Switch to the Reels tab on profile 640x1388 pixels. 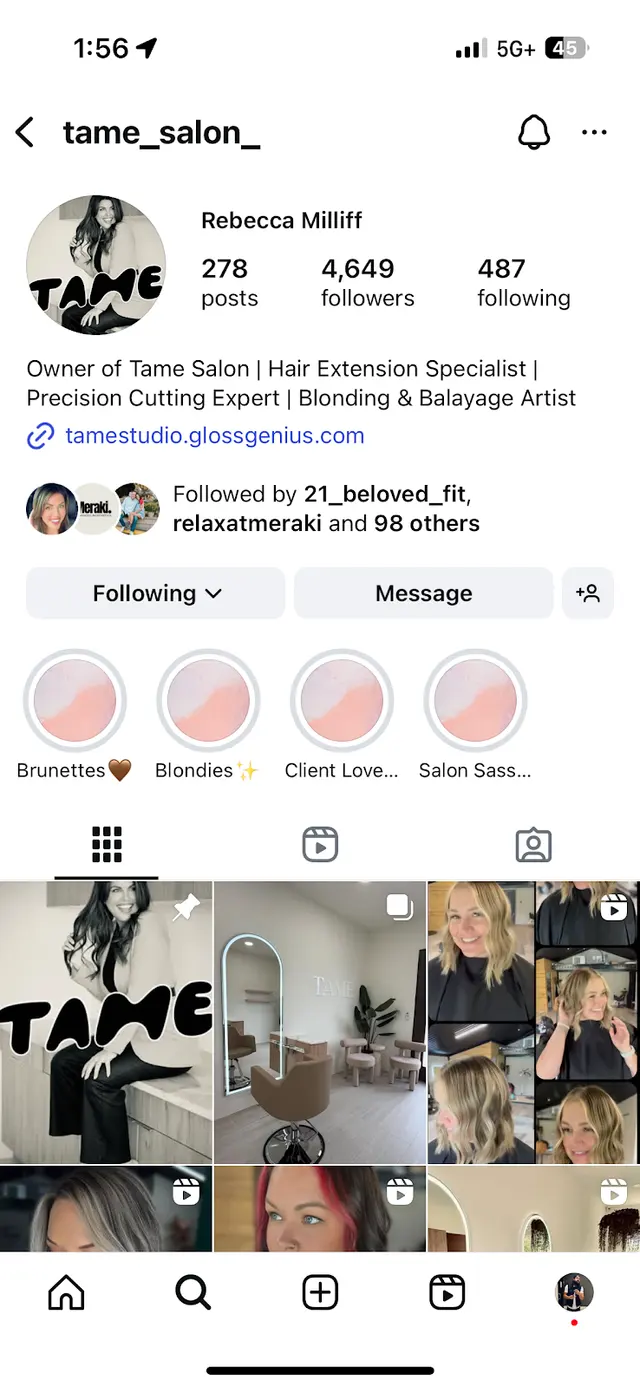click(320, 845)
